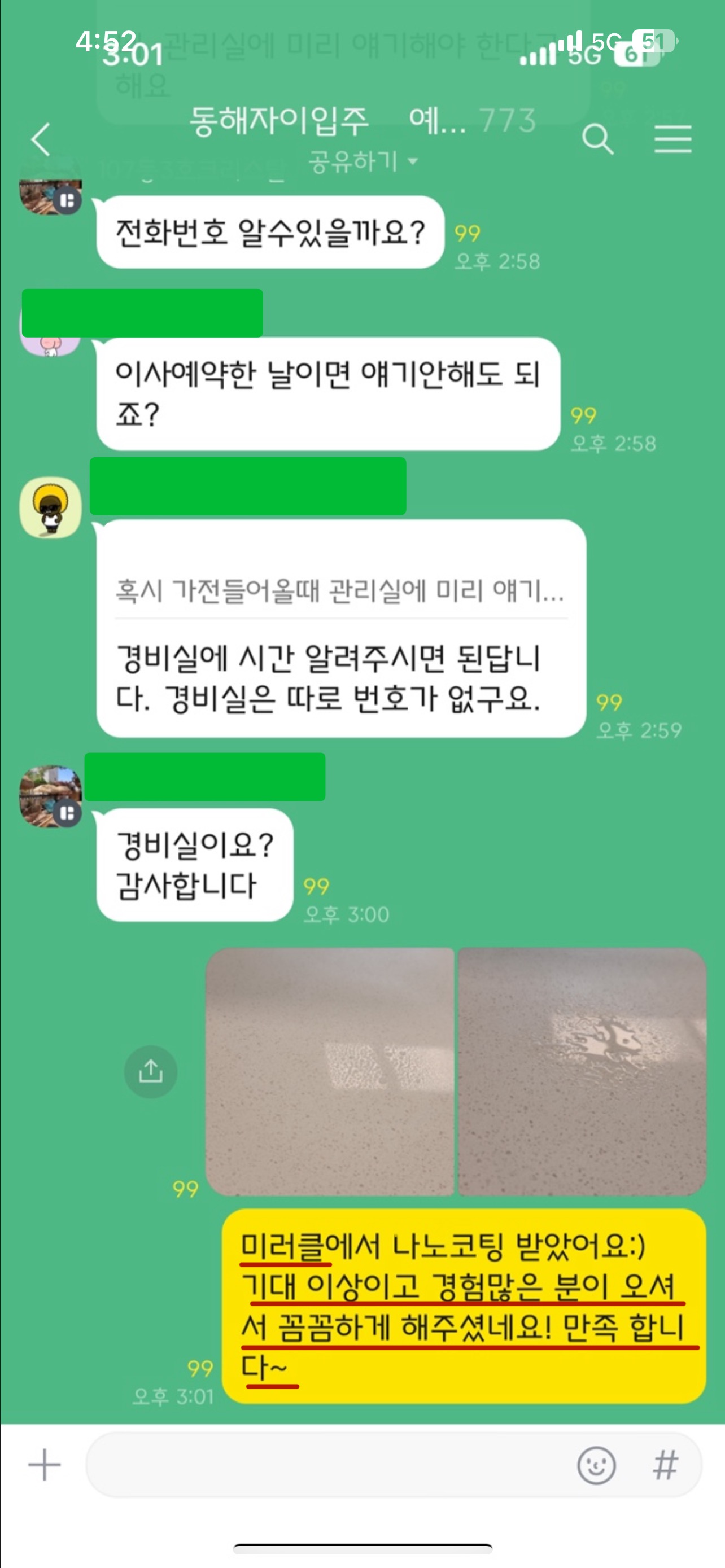Open the emoticon picker
The height and width of the screenshot is (1568, 725).
[596, 1465]
